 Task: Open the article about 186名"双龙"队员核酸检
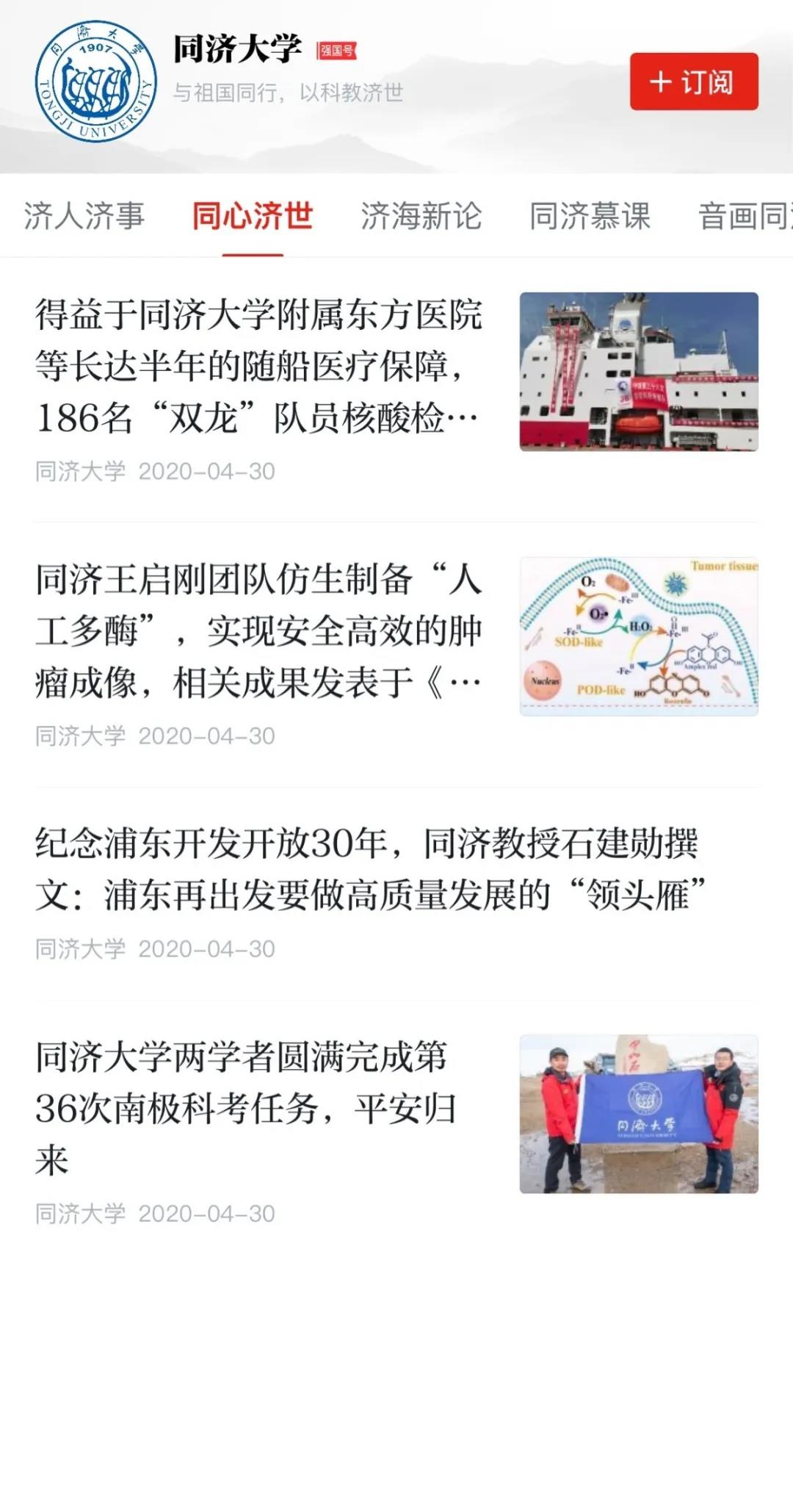click(x=258, y=366)
